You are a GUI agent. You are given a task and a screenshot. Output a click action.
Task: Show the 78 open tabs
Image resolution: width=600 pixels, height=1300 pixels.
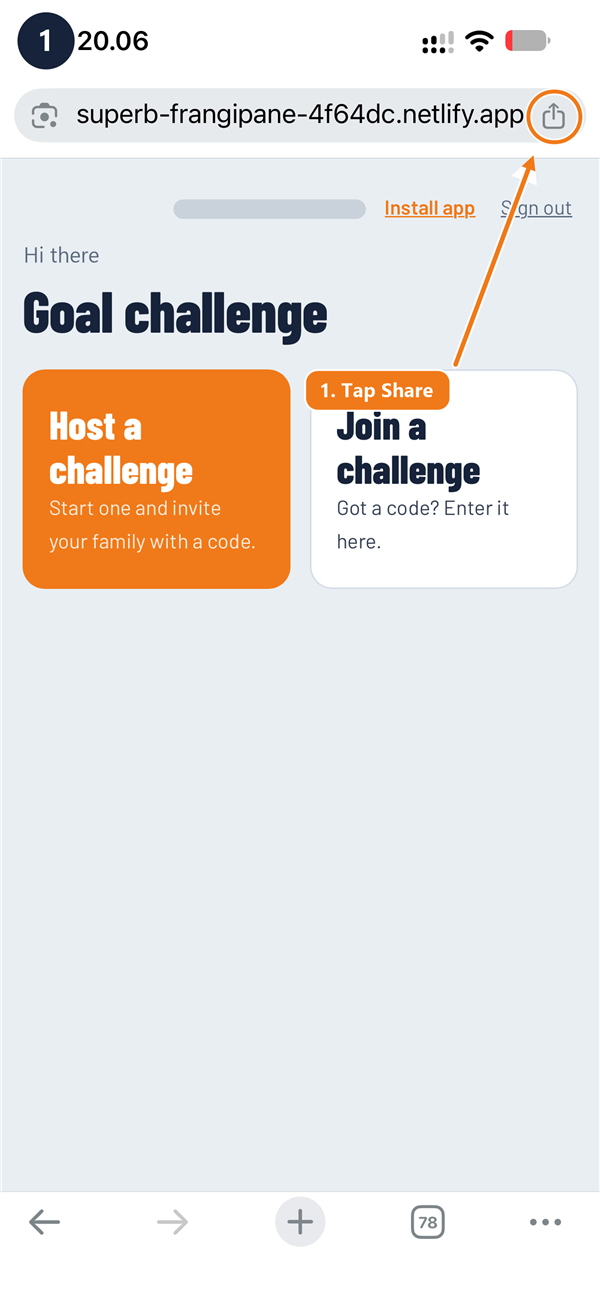point(428,1222)
